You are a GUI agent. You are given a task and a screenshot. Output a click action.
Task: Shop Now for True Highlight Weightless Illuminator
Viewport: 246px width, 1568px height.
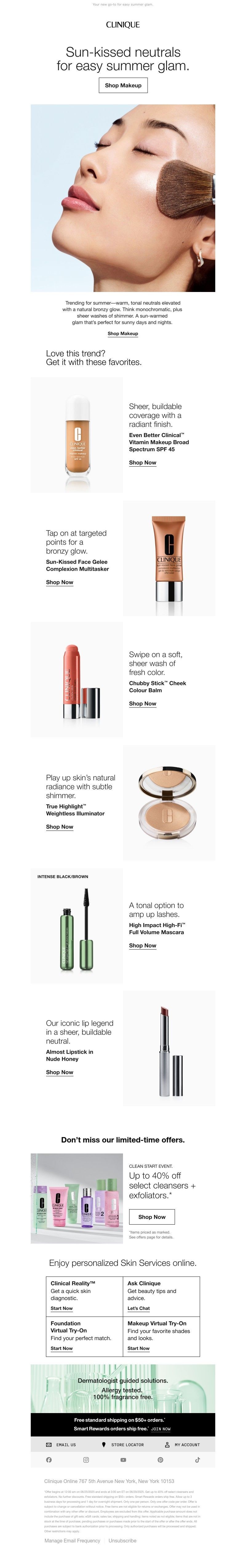60,827
